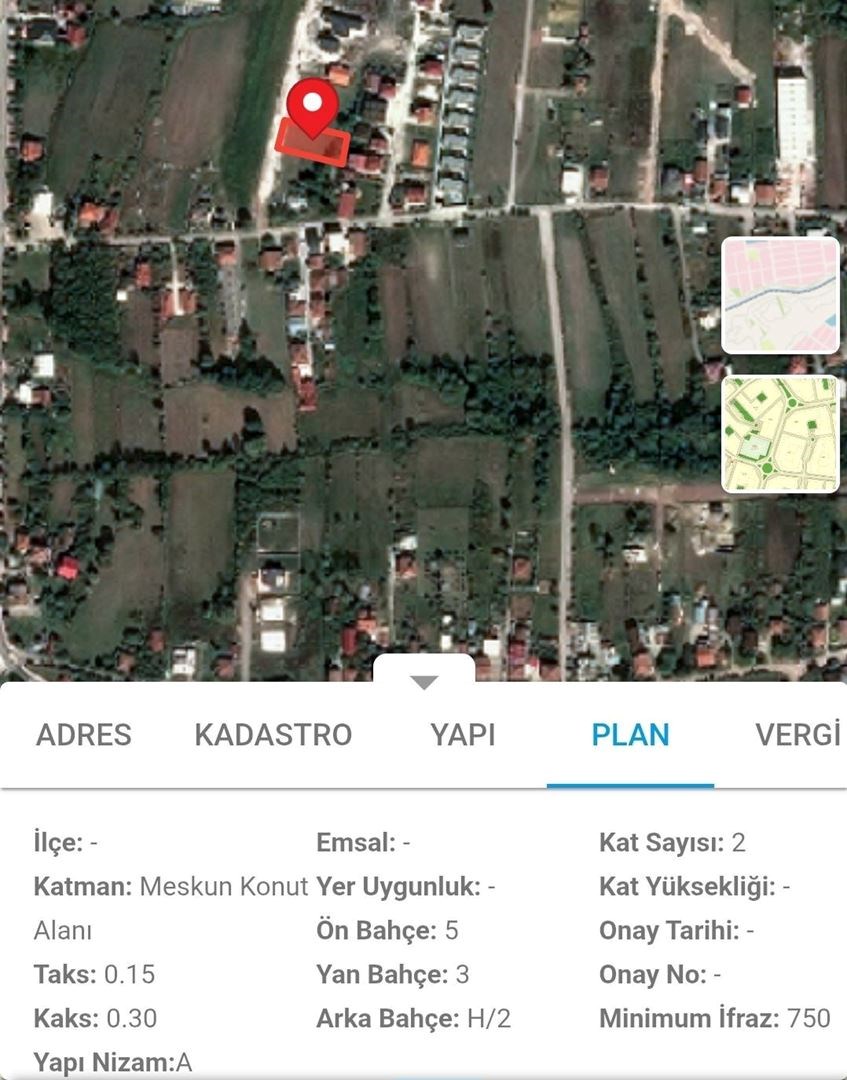Switch to the ADRES tab
Viewport: 847px width, 1080px height.
tap(84, 735)
